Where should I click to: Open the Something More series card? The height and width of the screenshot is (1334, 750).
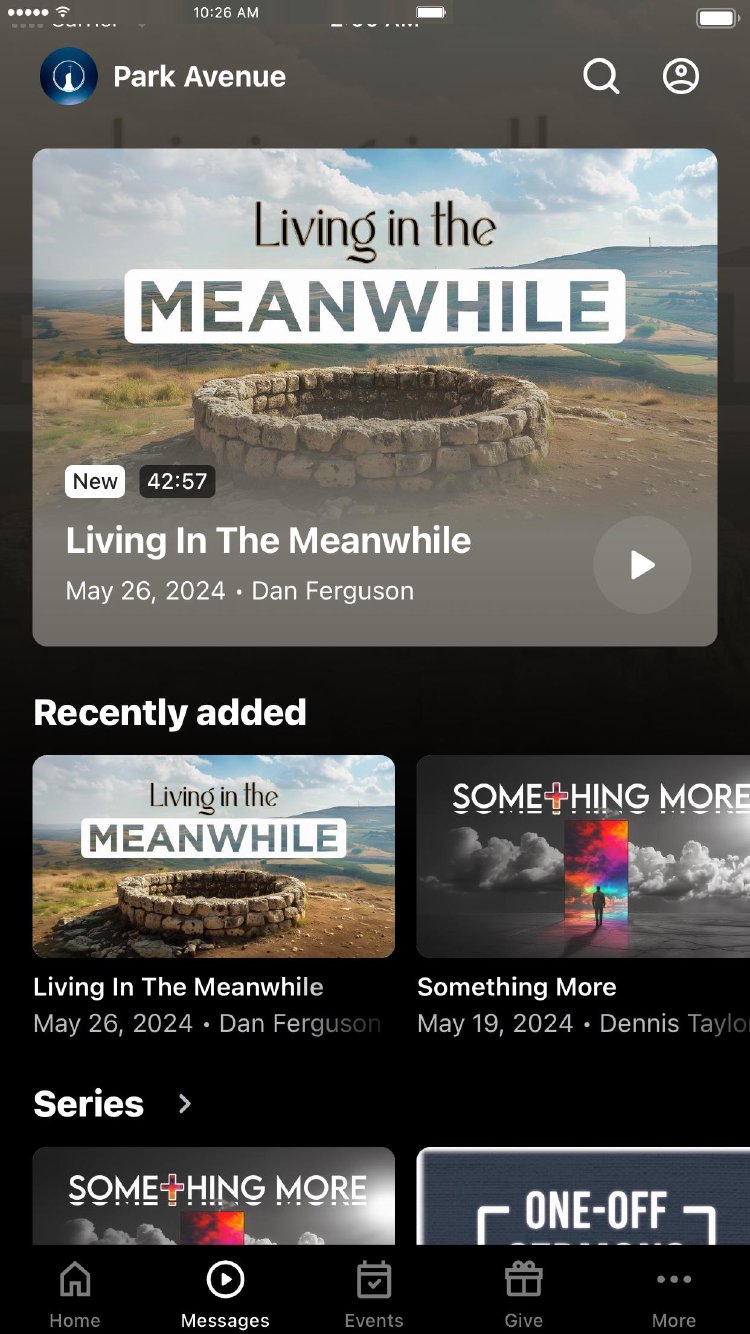click(x=214, y=1196)
